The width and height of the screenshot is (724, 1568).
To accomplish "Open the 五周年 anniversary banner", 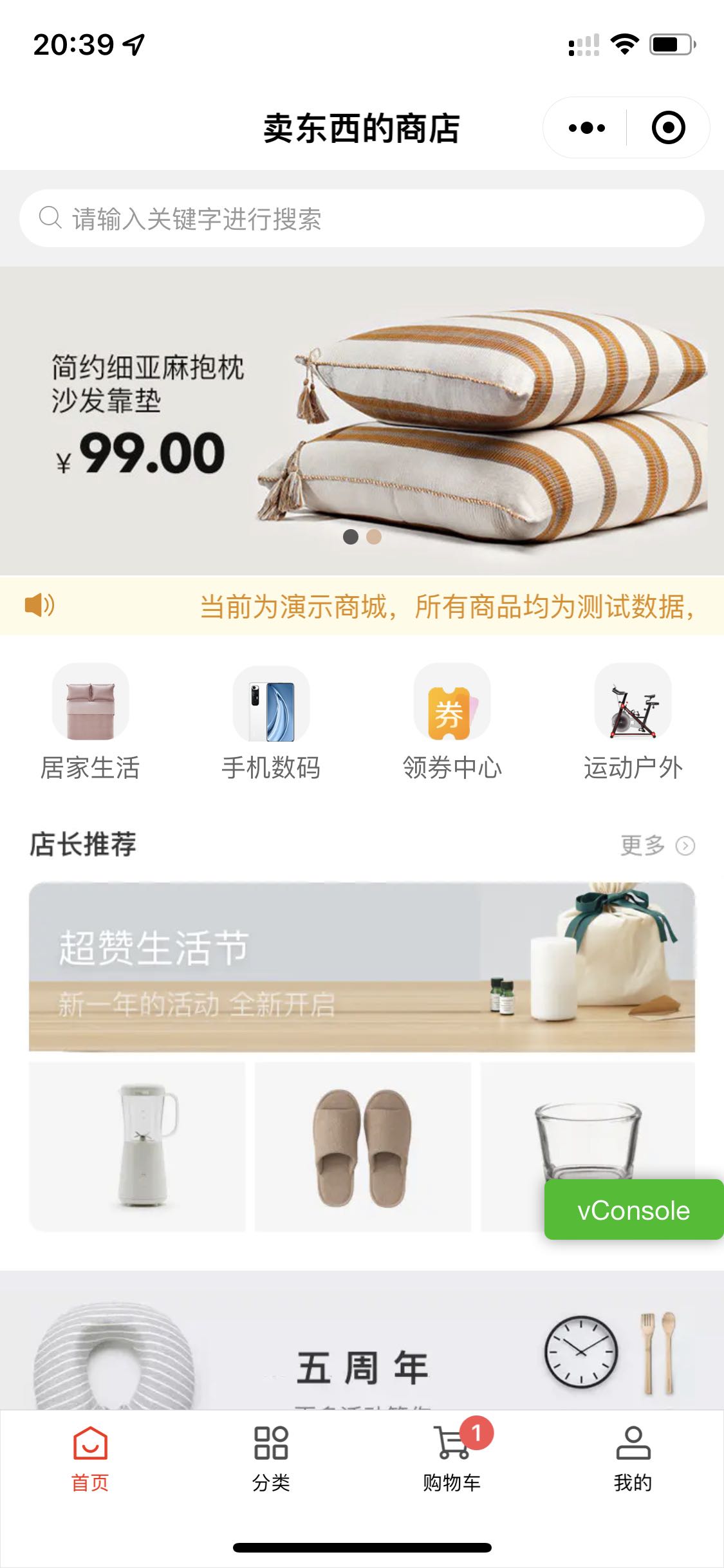I will [x=362, y=1345].
